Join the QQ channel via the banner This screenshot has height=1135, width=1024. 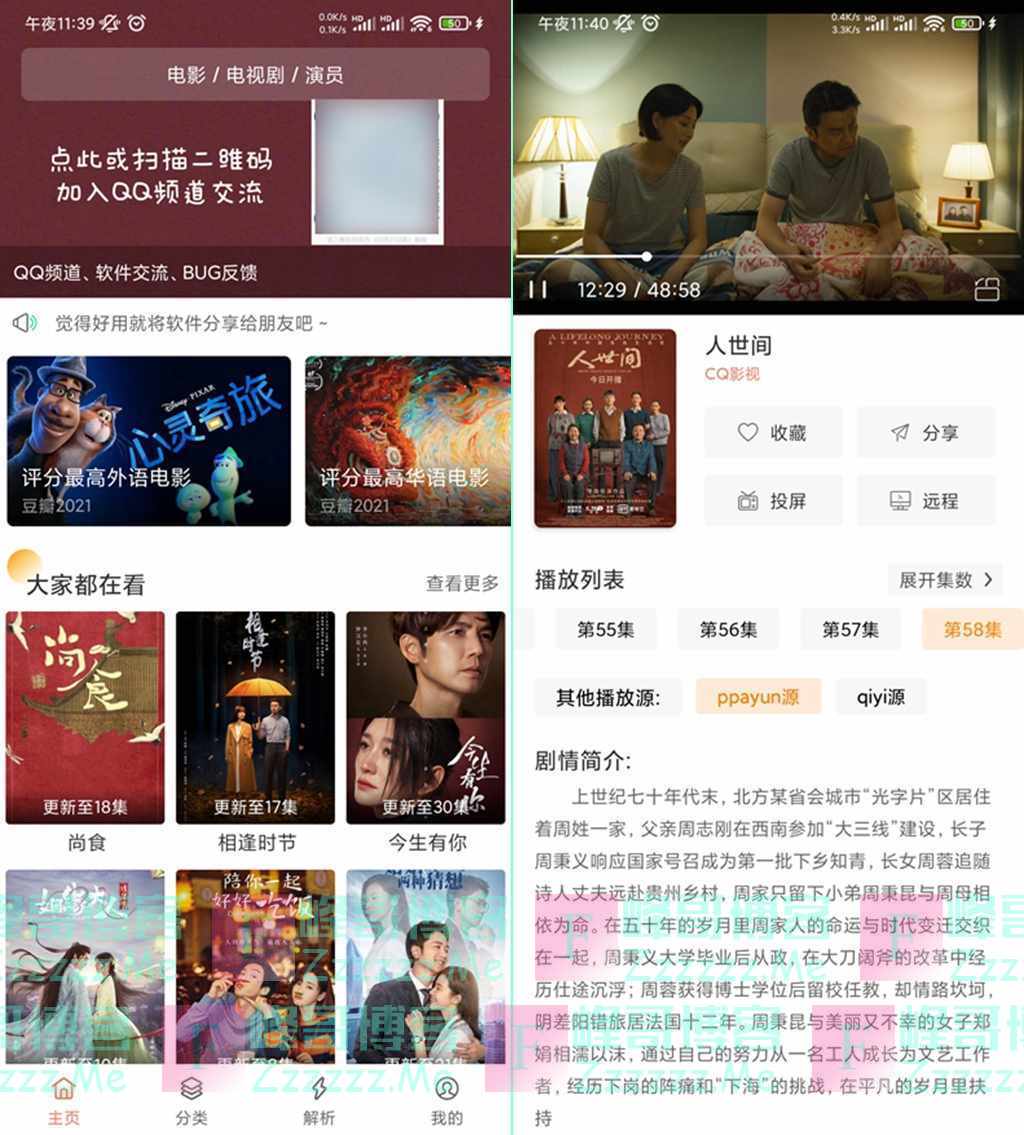pyautogui.click(x=160, y=175)
